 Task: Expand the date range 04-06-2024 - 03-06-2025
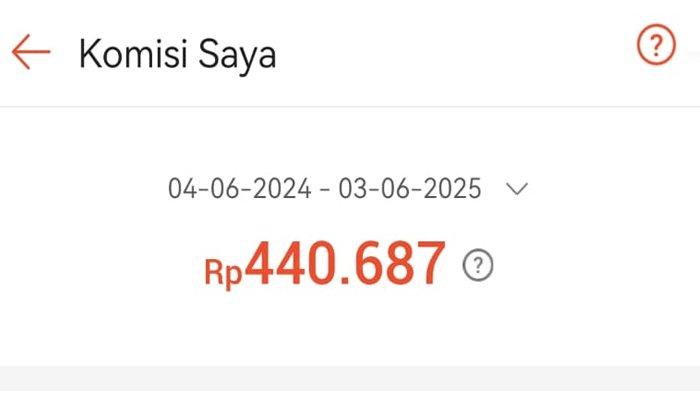point(348,188)
